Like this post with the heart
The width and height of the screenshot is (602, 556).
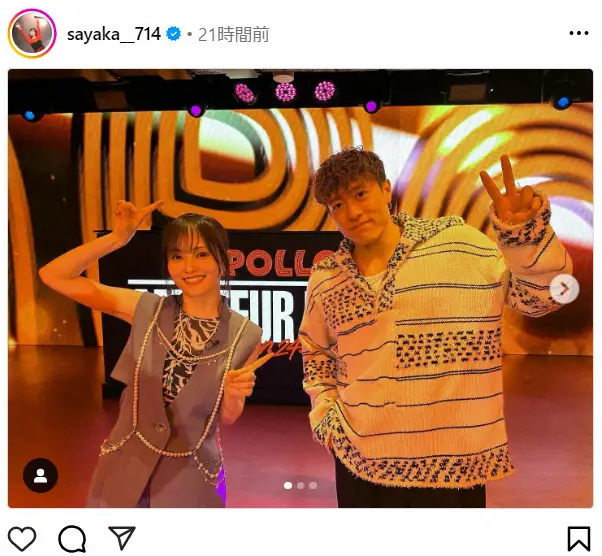coord(22,539)
